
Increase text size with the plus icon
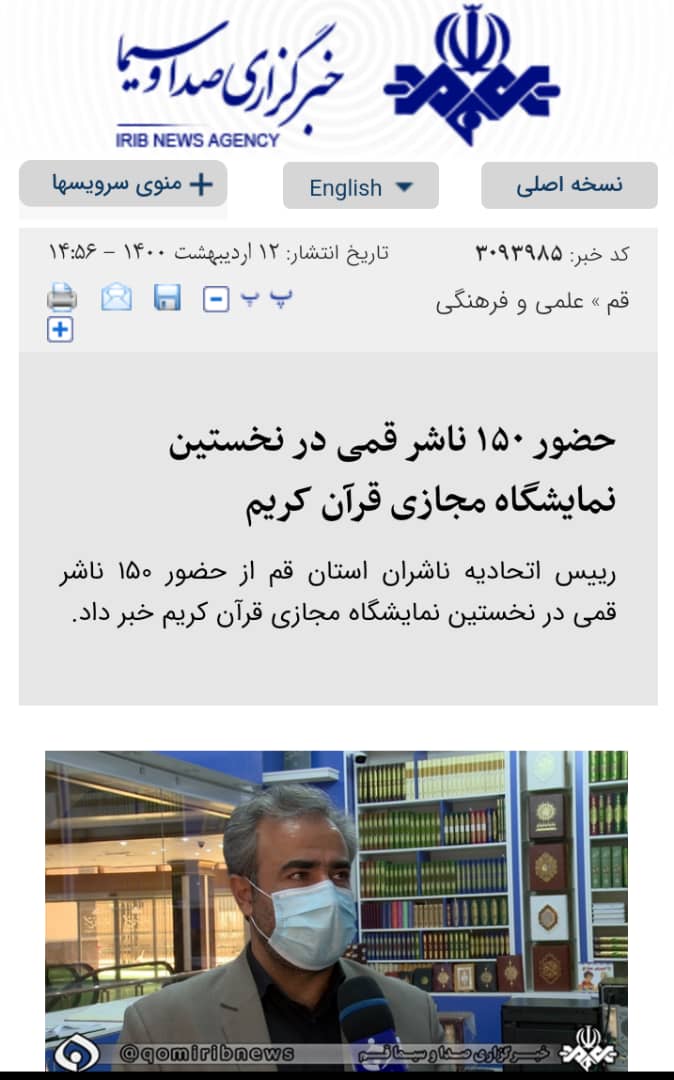pos(60,329)
